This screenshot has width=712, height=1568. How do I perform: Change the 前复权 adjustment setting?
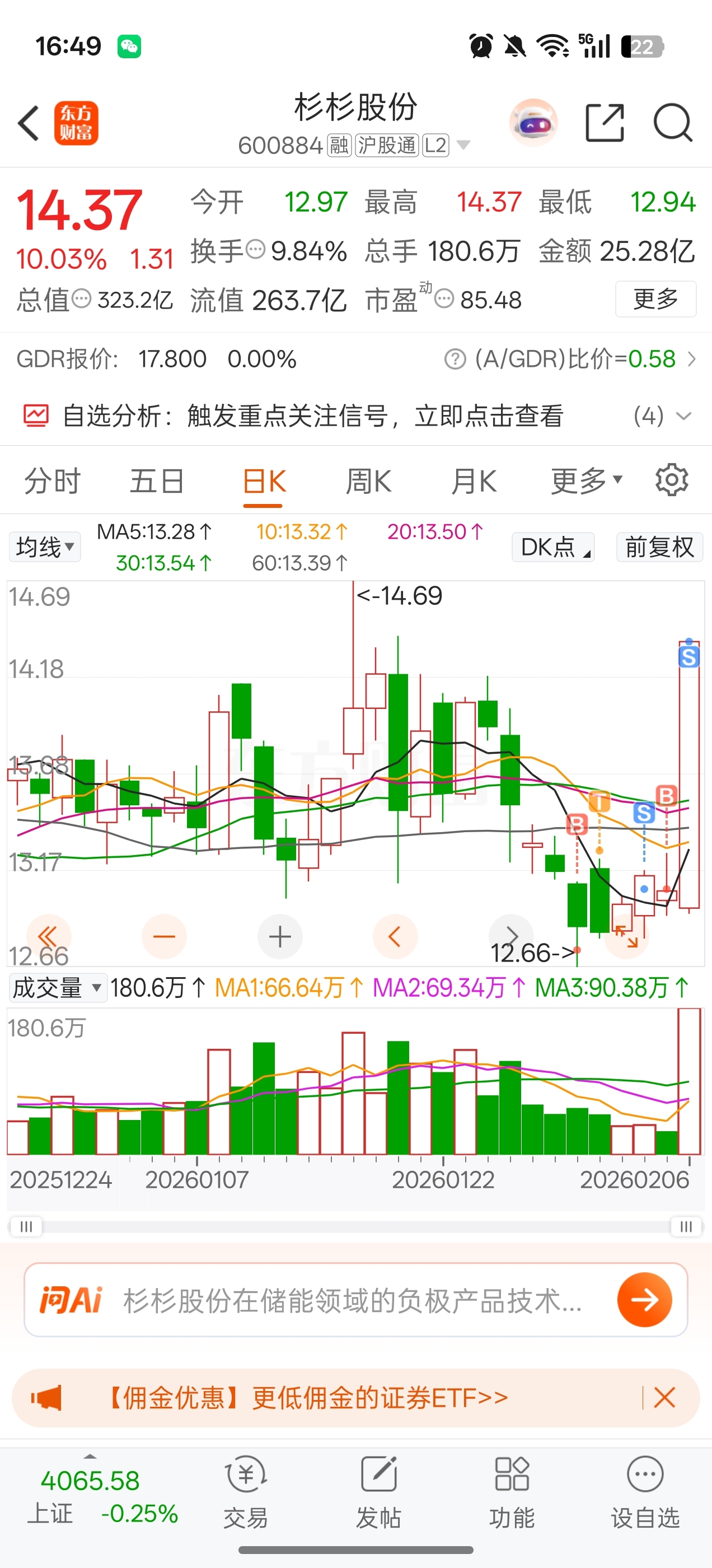click(x=659, y=547)
